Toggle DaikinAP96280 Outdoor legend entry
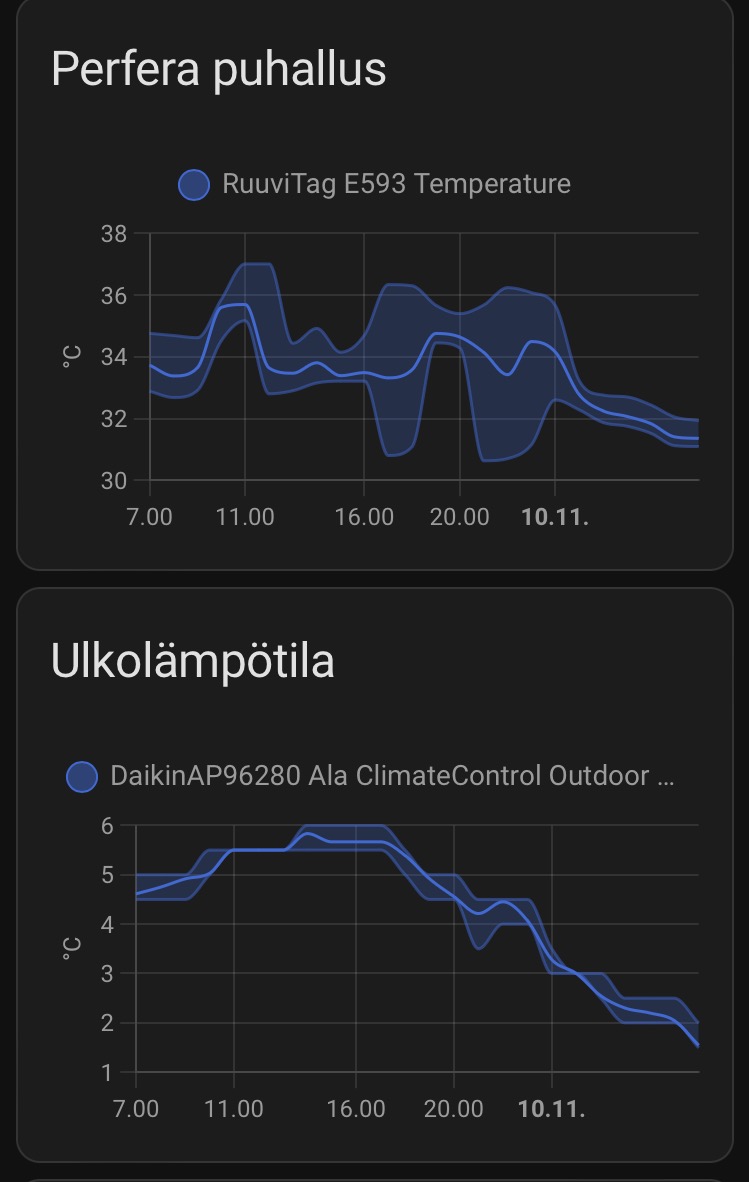This screenshot has height=1182, width=749. 370,776
